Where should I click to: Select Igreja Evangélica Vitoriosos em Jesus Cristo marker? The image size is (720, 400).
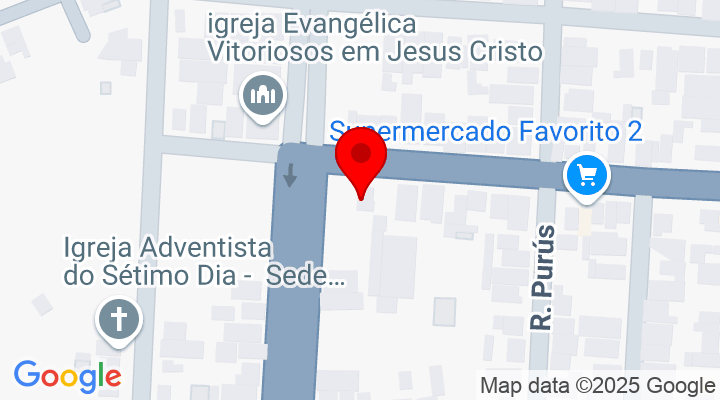pyautogui.click(x=263, y=97)
